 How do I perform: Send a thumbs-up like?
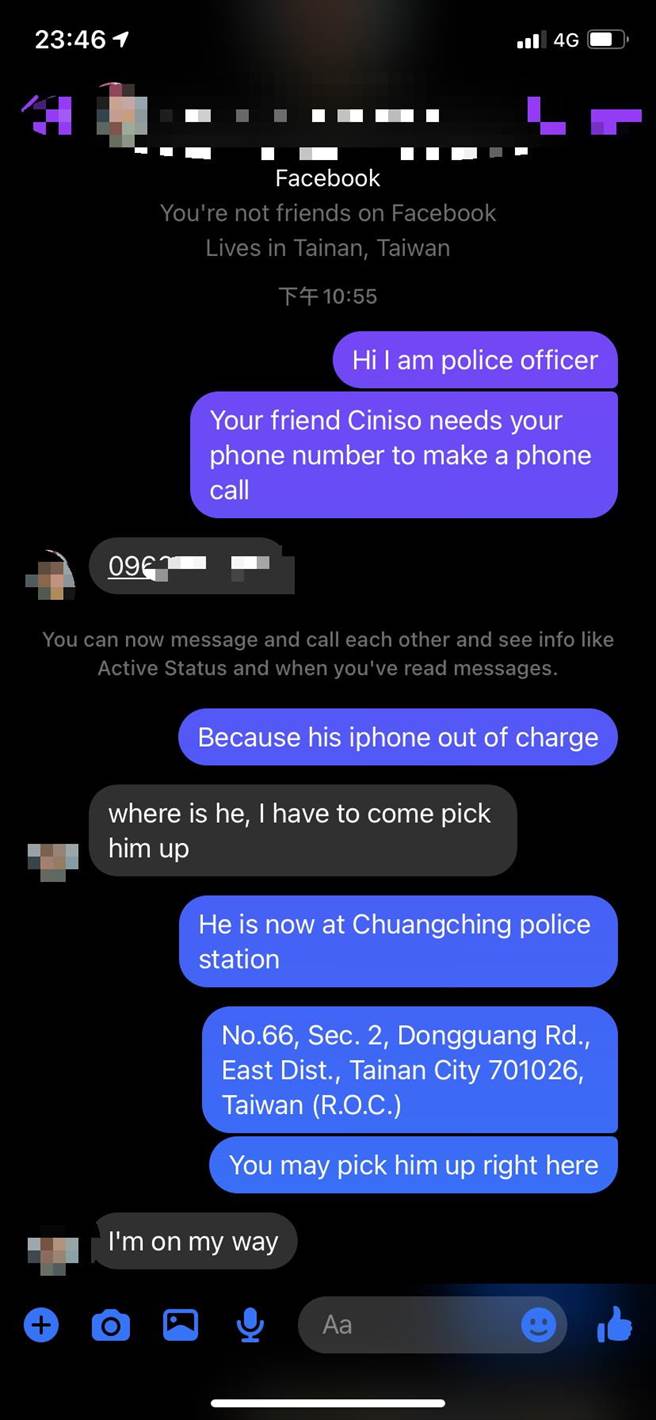tap(614, 1326)
